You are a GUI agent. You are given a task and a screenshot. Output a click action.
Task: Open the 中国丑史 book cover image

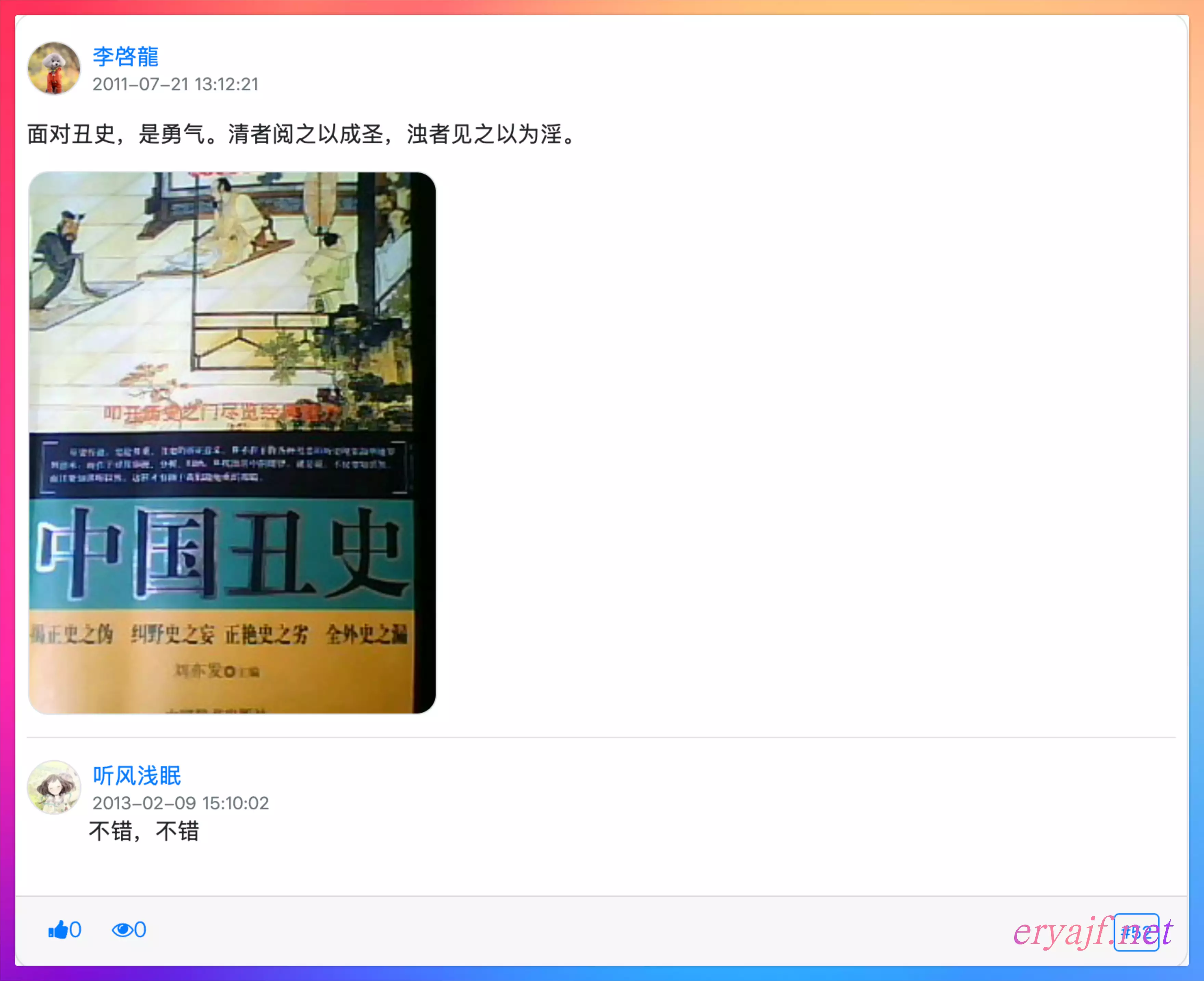232,443
